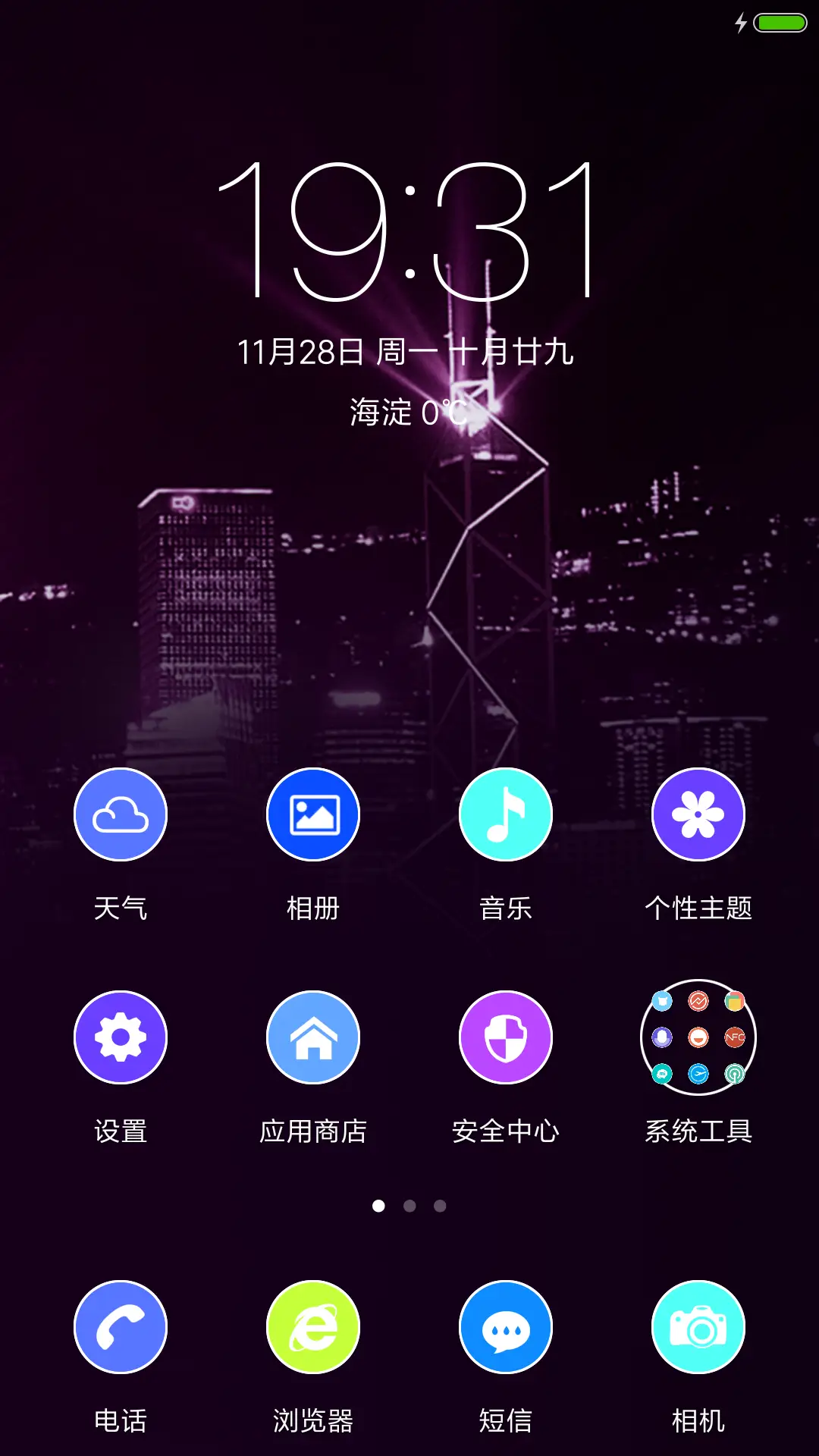Open the 设置 settings app
The image size is (819, 1456).
pyautogui.click(x=121, y=1037)
